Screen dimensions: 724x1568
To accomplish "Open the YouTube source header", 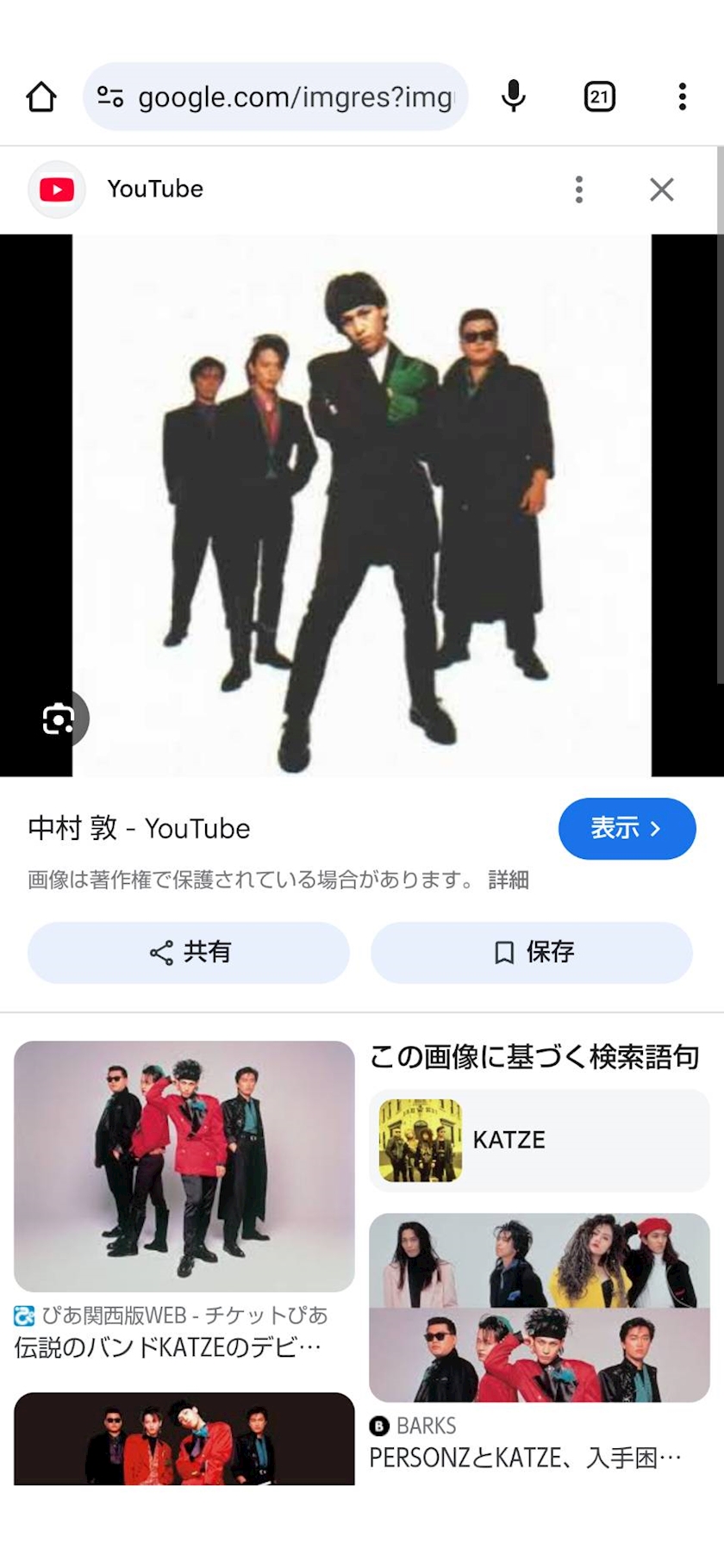I will click(x=155, y=190).
